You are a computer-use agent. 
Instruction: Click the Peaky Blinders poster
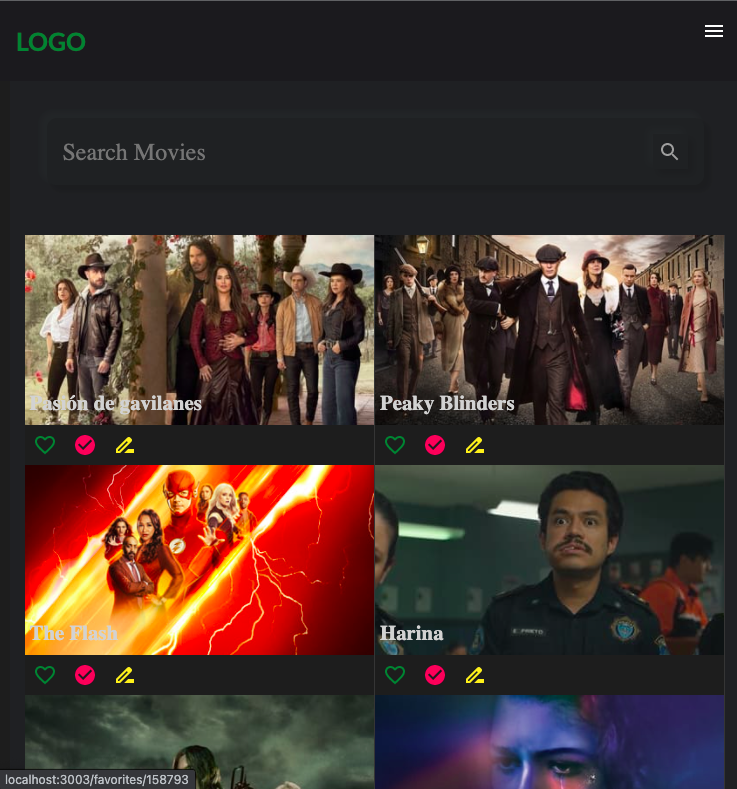549,330
